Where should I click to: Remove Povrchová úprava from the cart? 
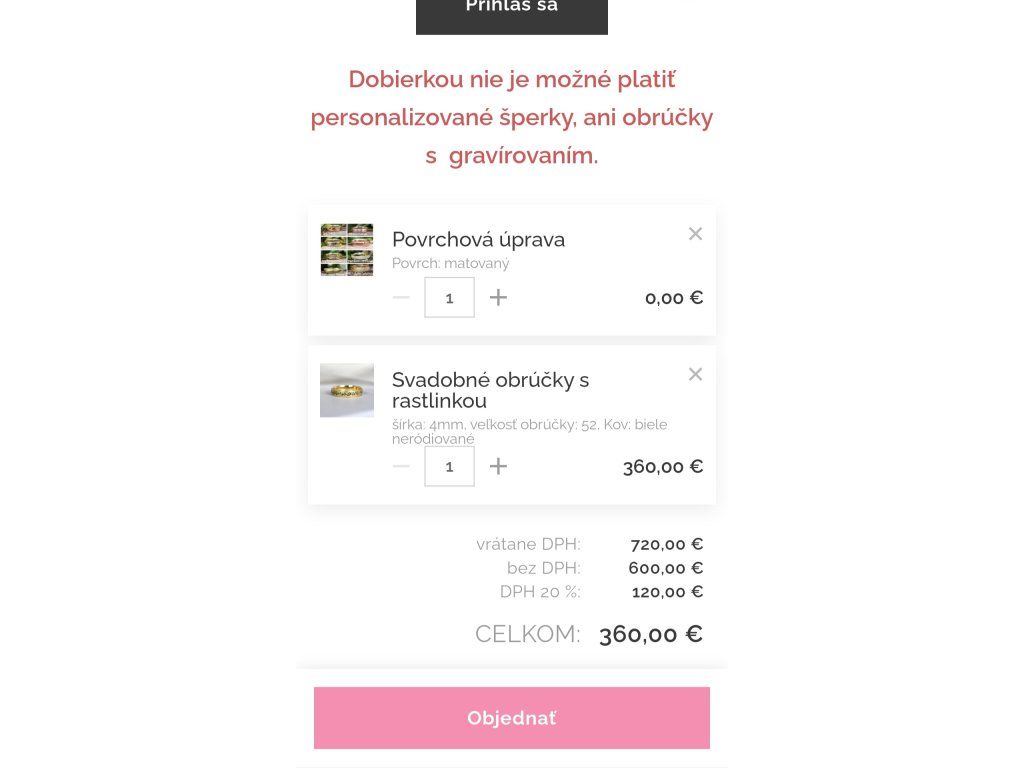695,234
